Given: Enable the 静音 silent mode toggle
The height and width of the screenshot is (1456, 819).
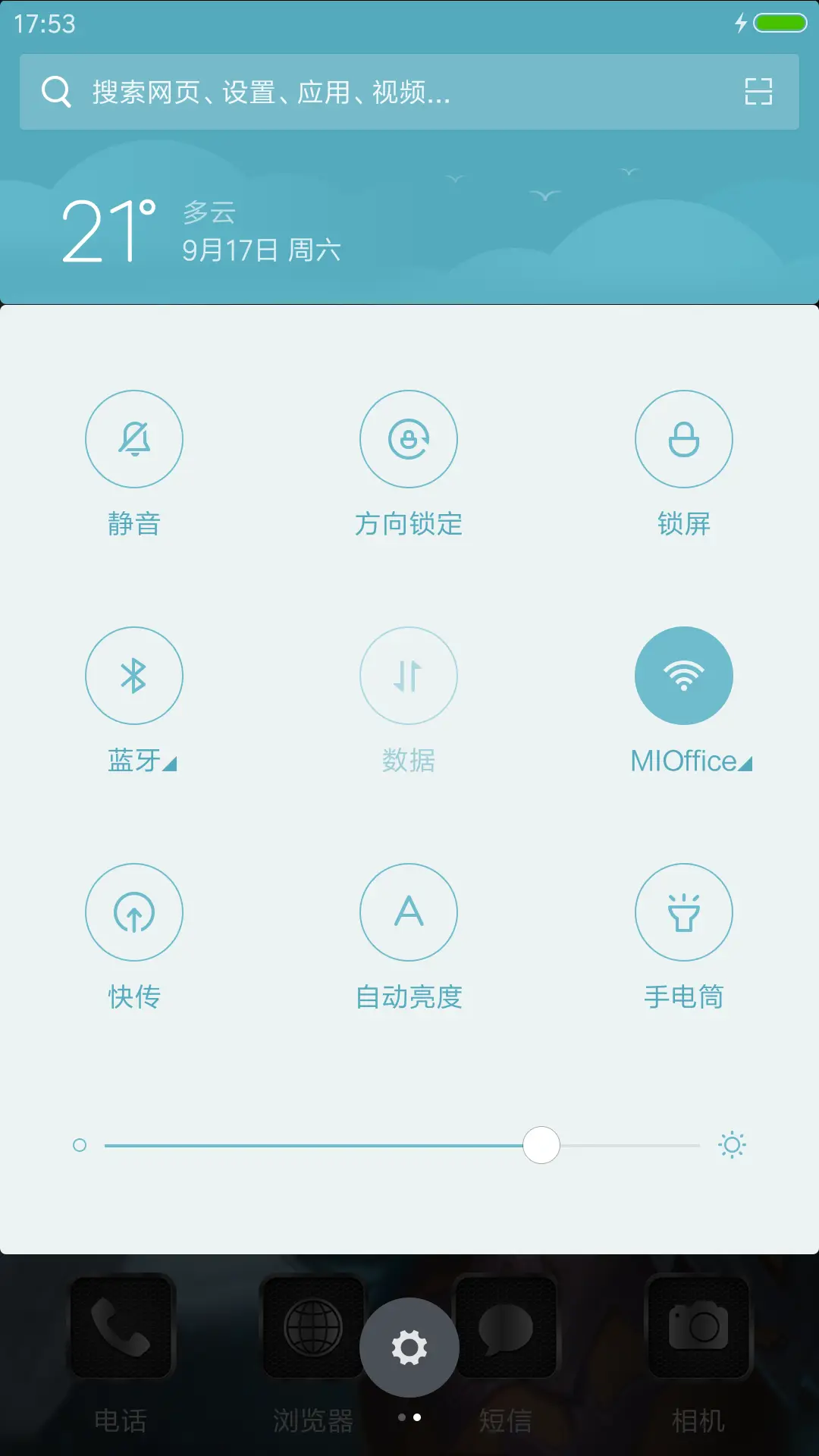Looking at the screenshot, I should [x=134, y=439].
